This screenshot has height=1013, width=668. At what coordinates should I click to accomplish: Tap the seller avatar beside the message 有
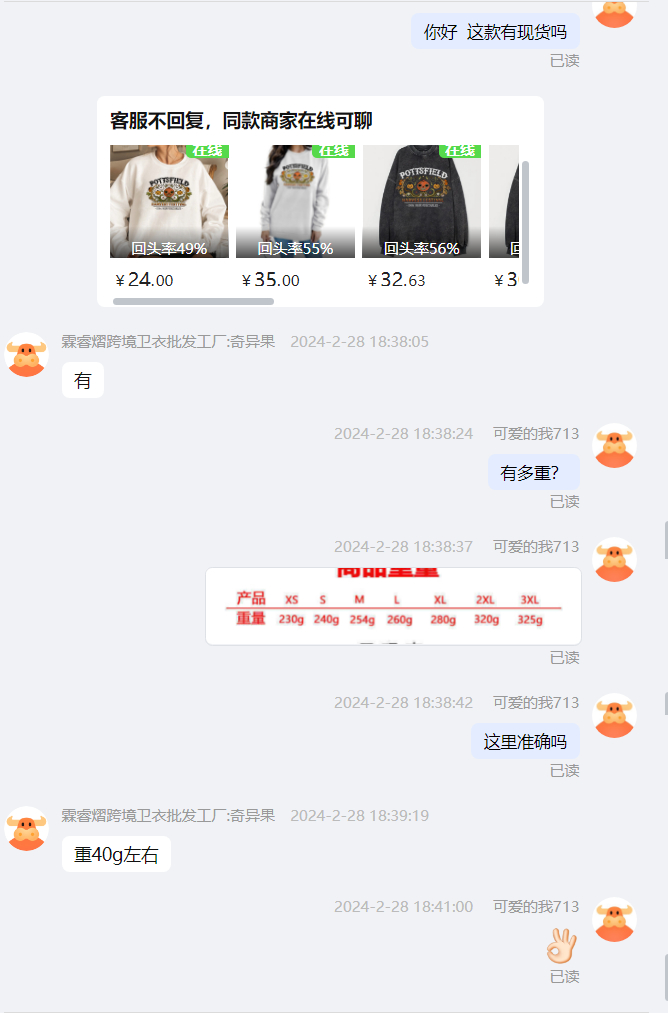pos(27,354)
